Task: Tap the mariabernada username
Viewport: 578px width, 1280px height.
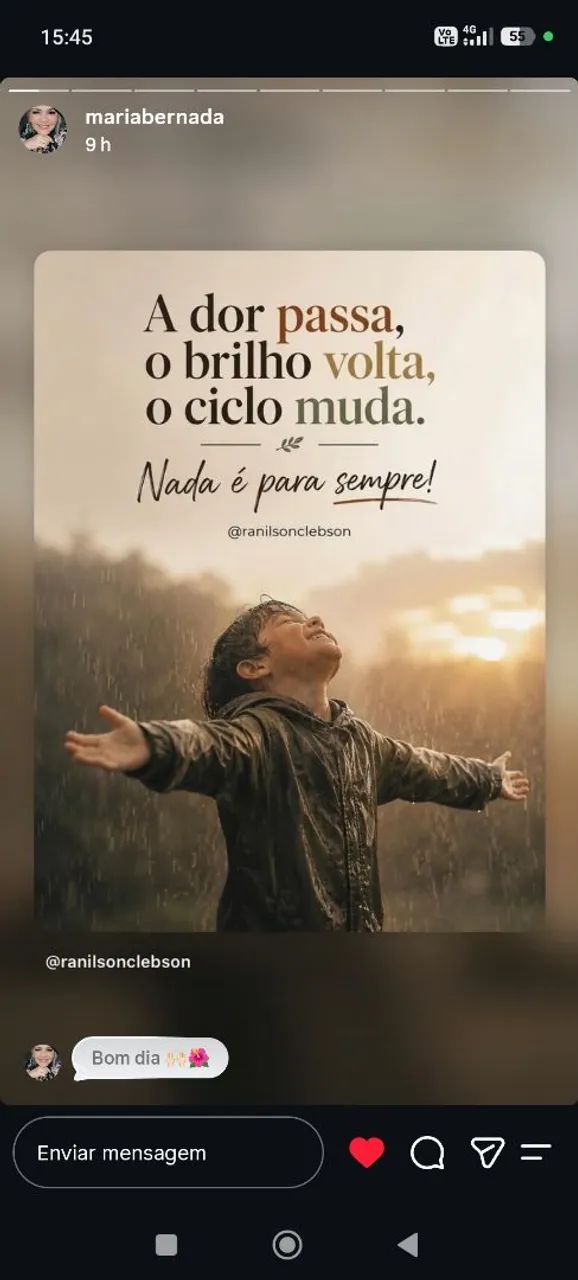Action: click(154, 117)
